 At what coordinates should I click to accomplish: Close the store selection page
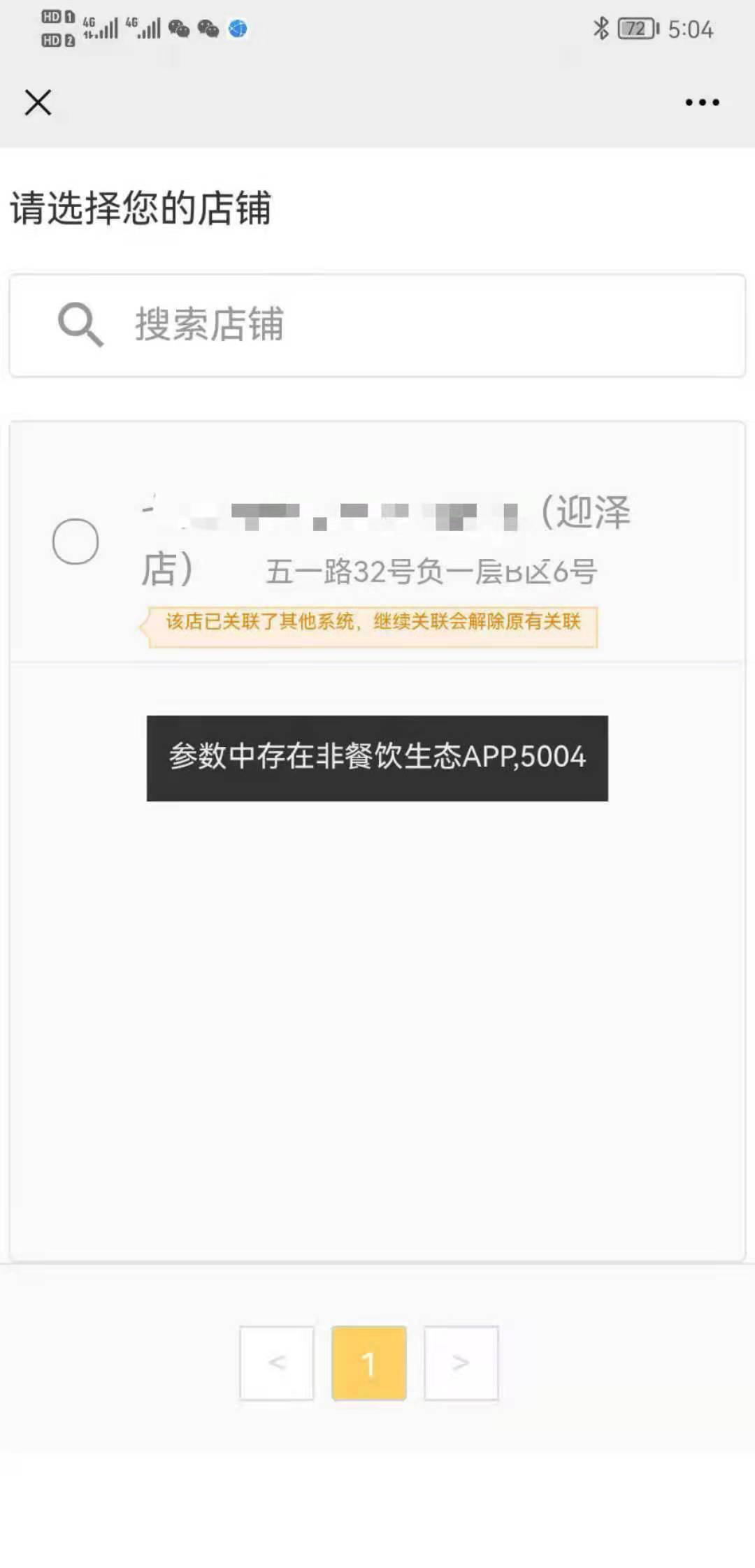pos(38,103)
